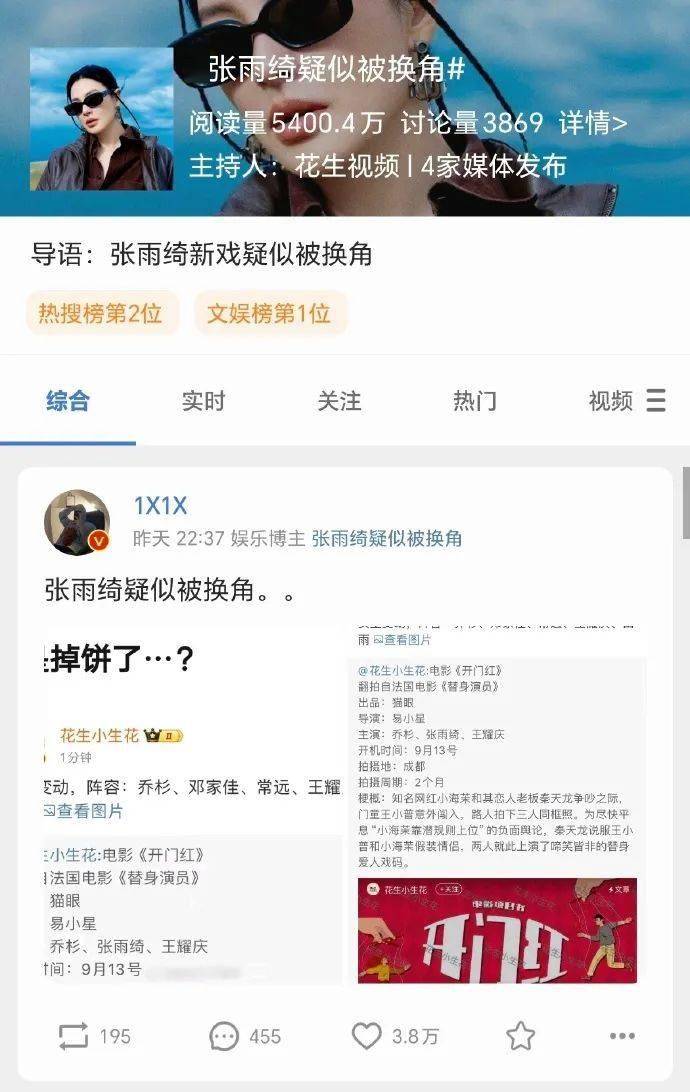This screenshot has width=690, height=1092.
Task: Tap the 文娱榜第1位 chip
Action: (x=269, y=313)
